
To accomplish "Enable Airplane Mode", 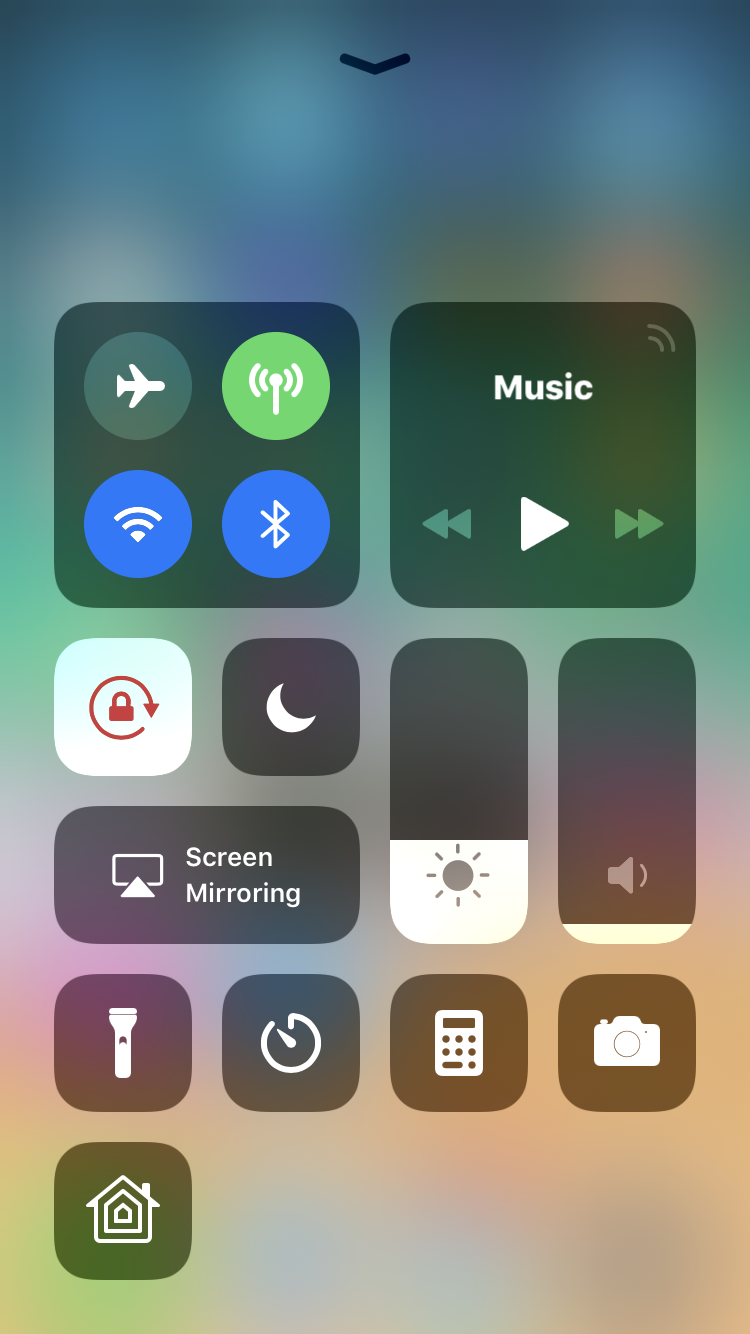I will 138,386.
